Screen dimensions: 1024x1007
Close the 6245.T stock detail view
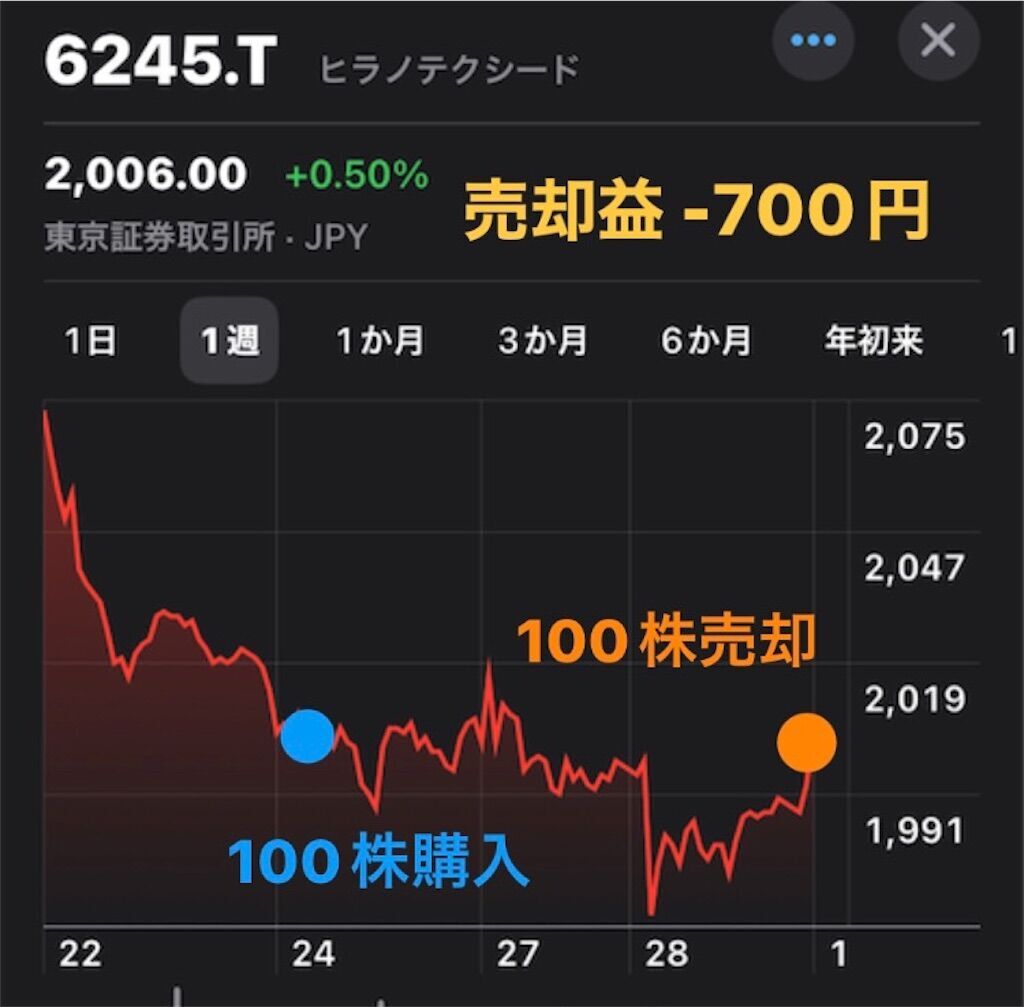coord(937,42)
